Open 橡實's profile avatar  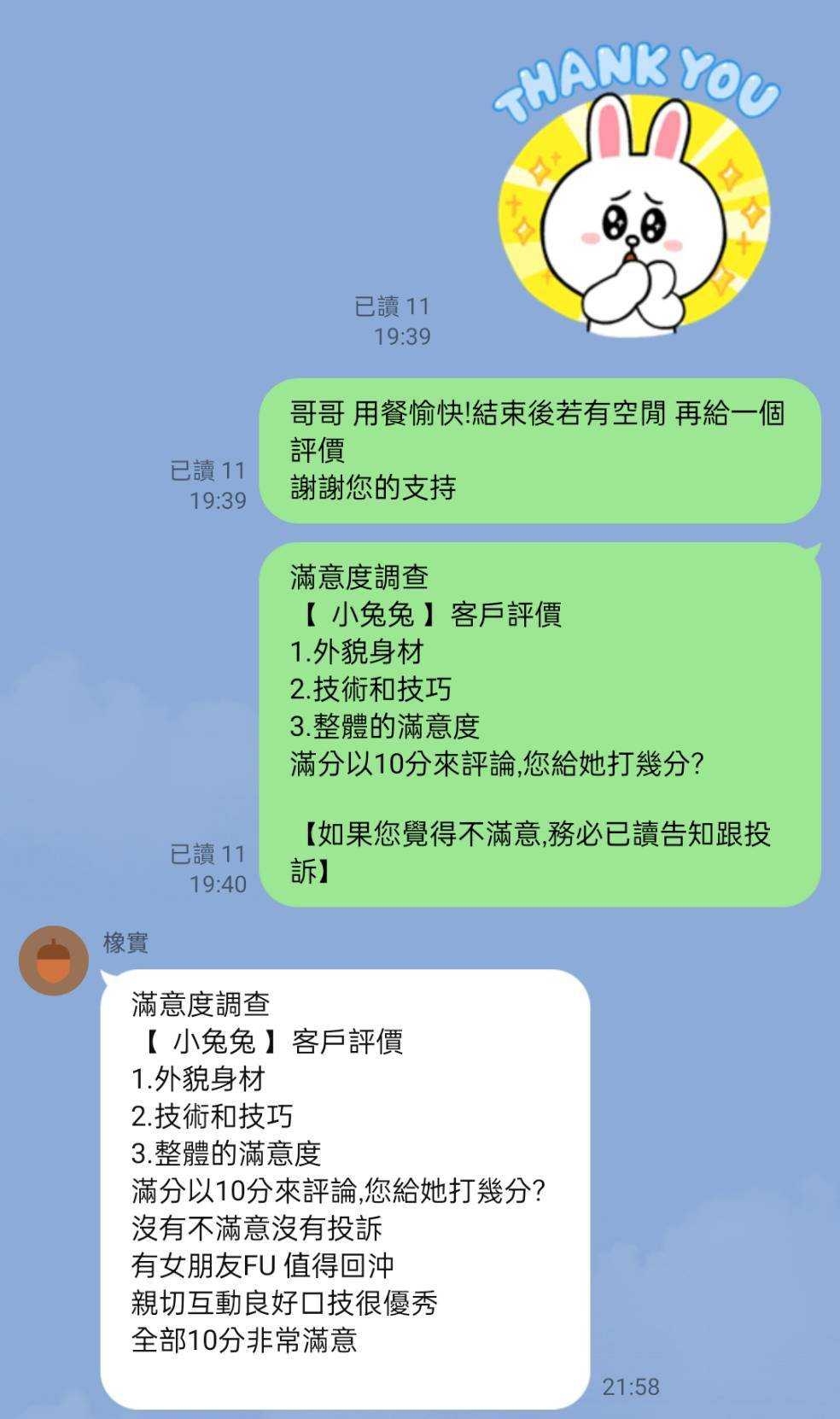54,960
